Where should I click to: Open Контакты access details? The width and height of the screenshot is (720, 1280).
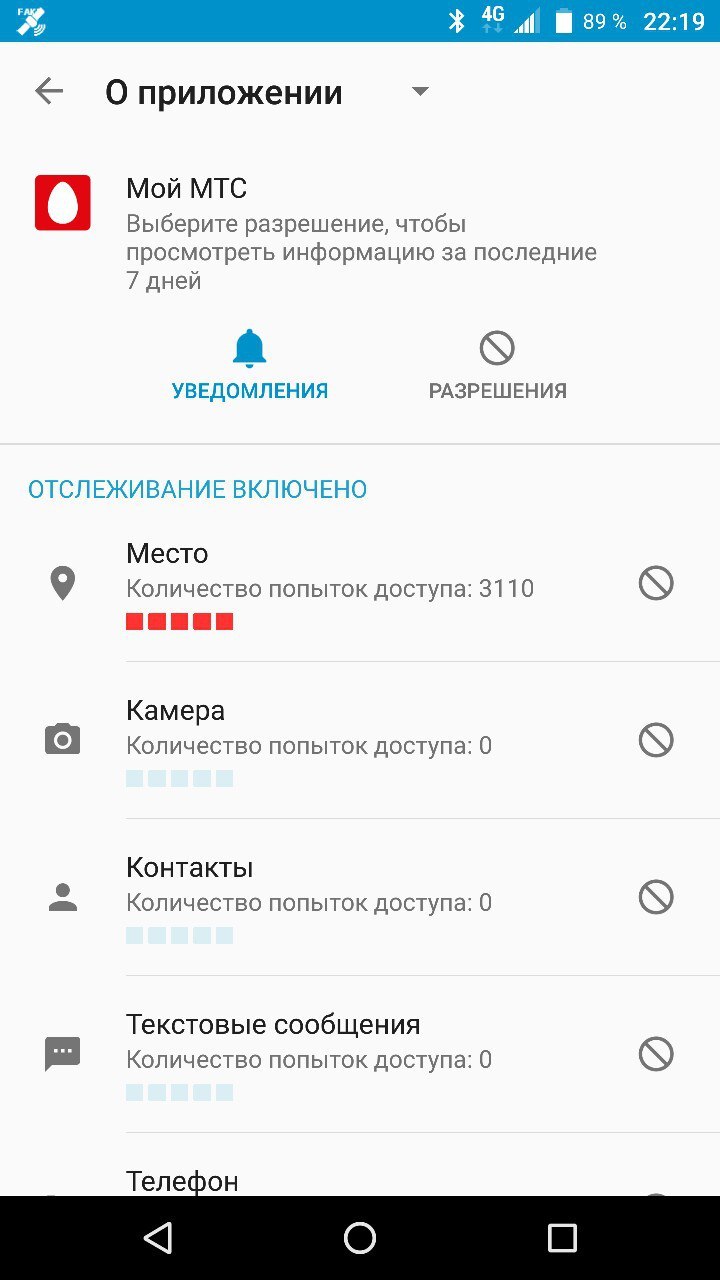click(x=330, y=897)
